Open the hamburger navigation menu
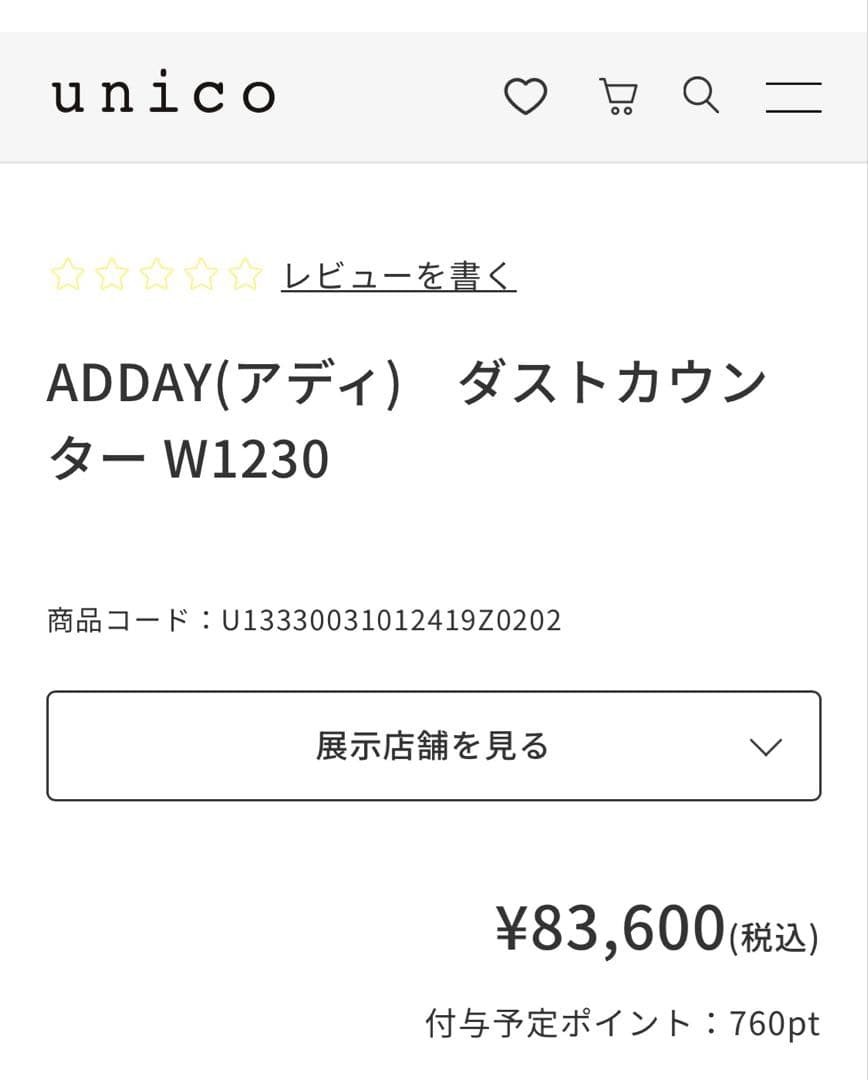The image size is (868, 1080). 793,95
